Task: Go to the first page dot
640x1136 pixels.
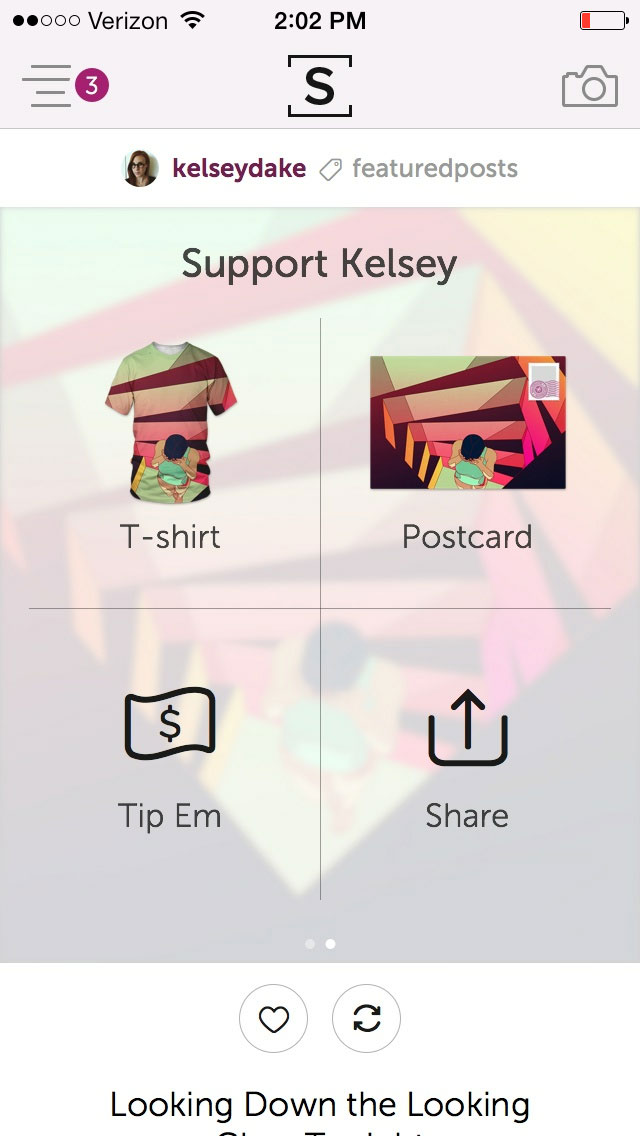Action: (x=310, y=944)
